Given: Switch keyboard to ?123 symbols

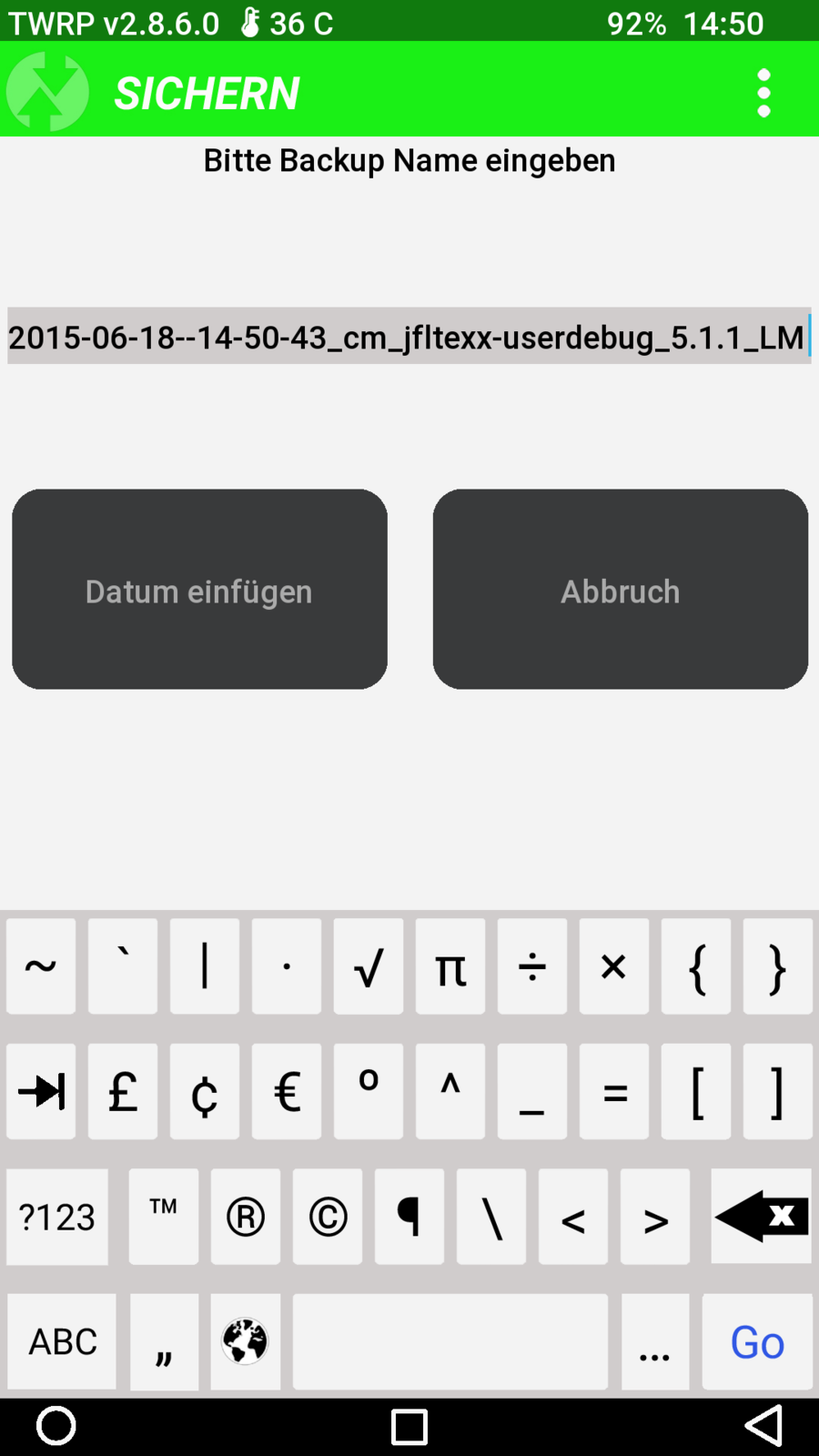Looking at the screenshot, I should click(57, 1217).
